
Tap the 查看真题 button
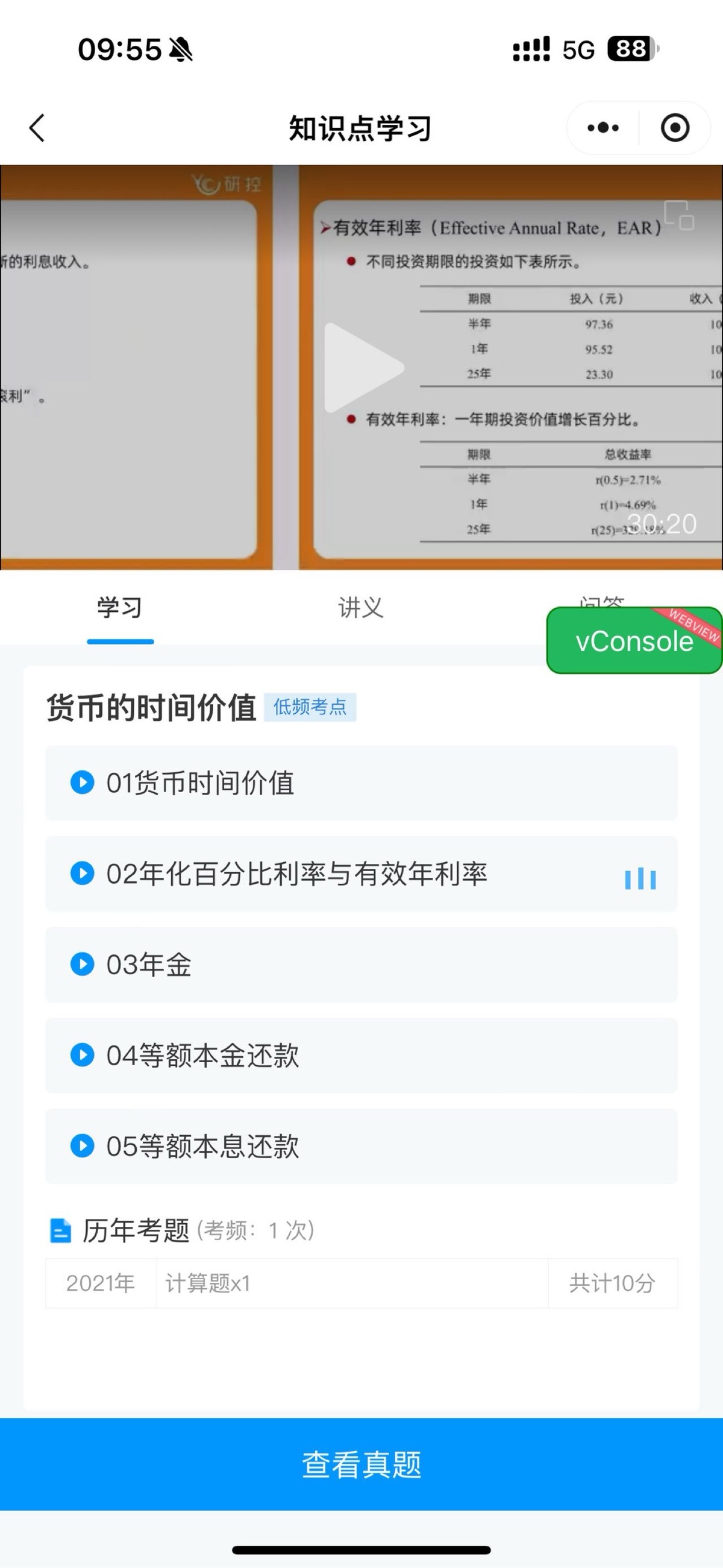[x=361, y=1463]
